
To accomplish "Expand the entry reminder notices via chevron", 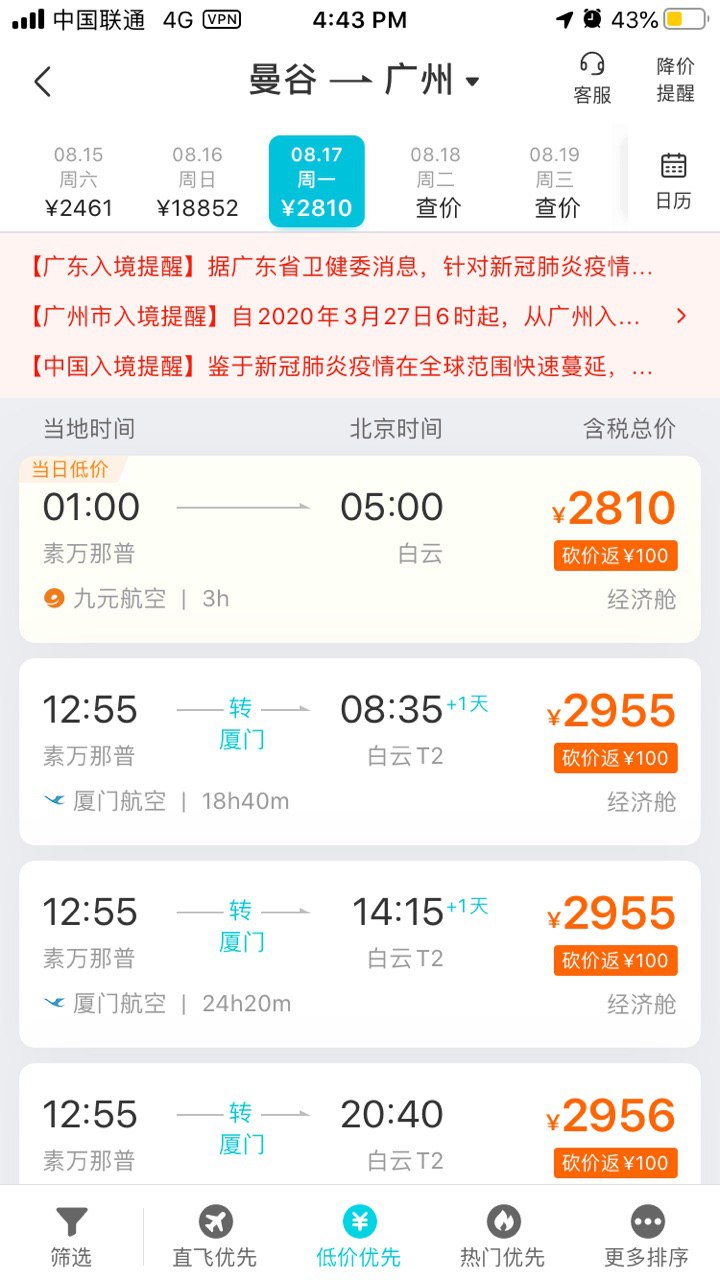I will point(682,316).
